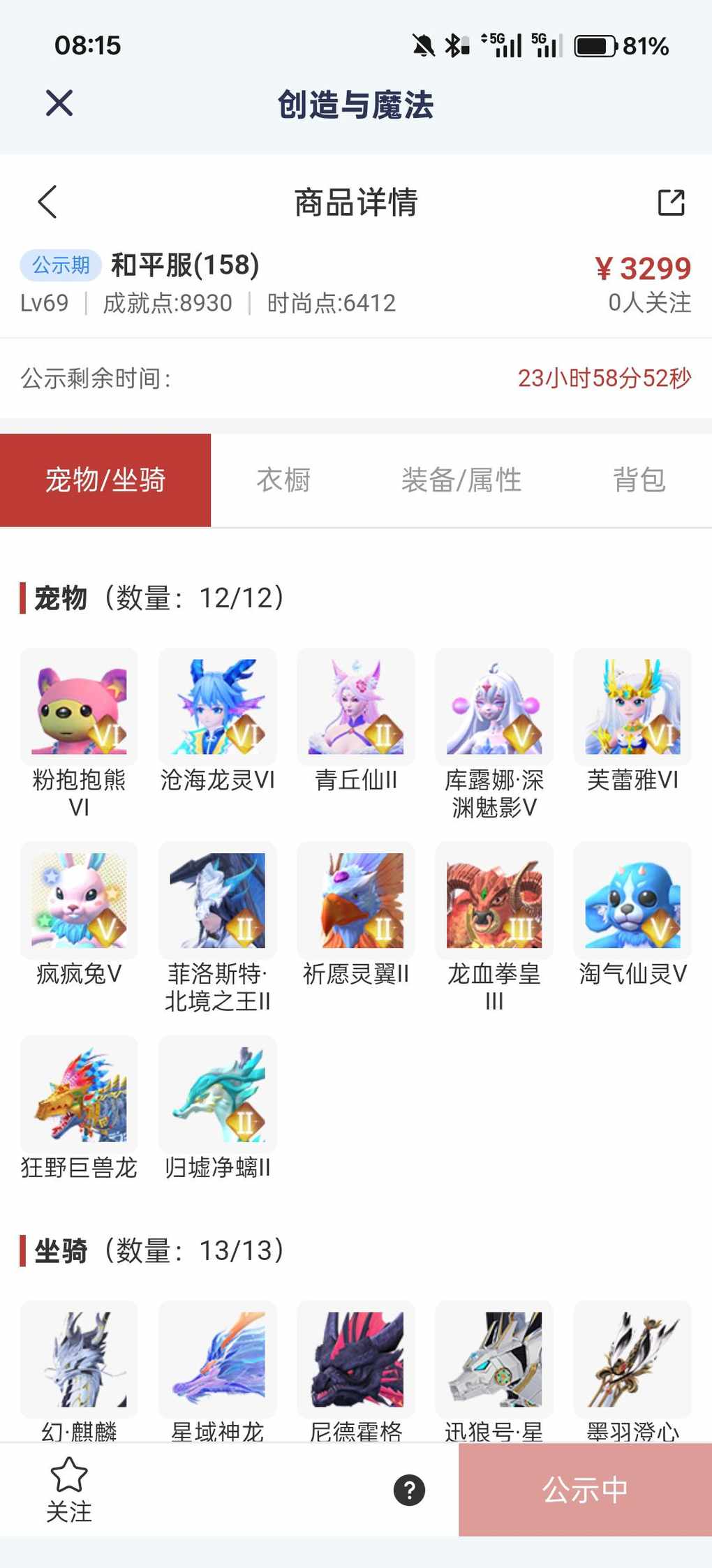Viewport: 712px width, 1568px height.
Task: Open the help question mark
Action: click(x=409, y=1490)
